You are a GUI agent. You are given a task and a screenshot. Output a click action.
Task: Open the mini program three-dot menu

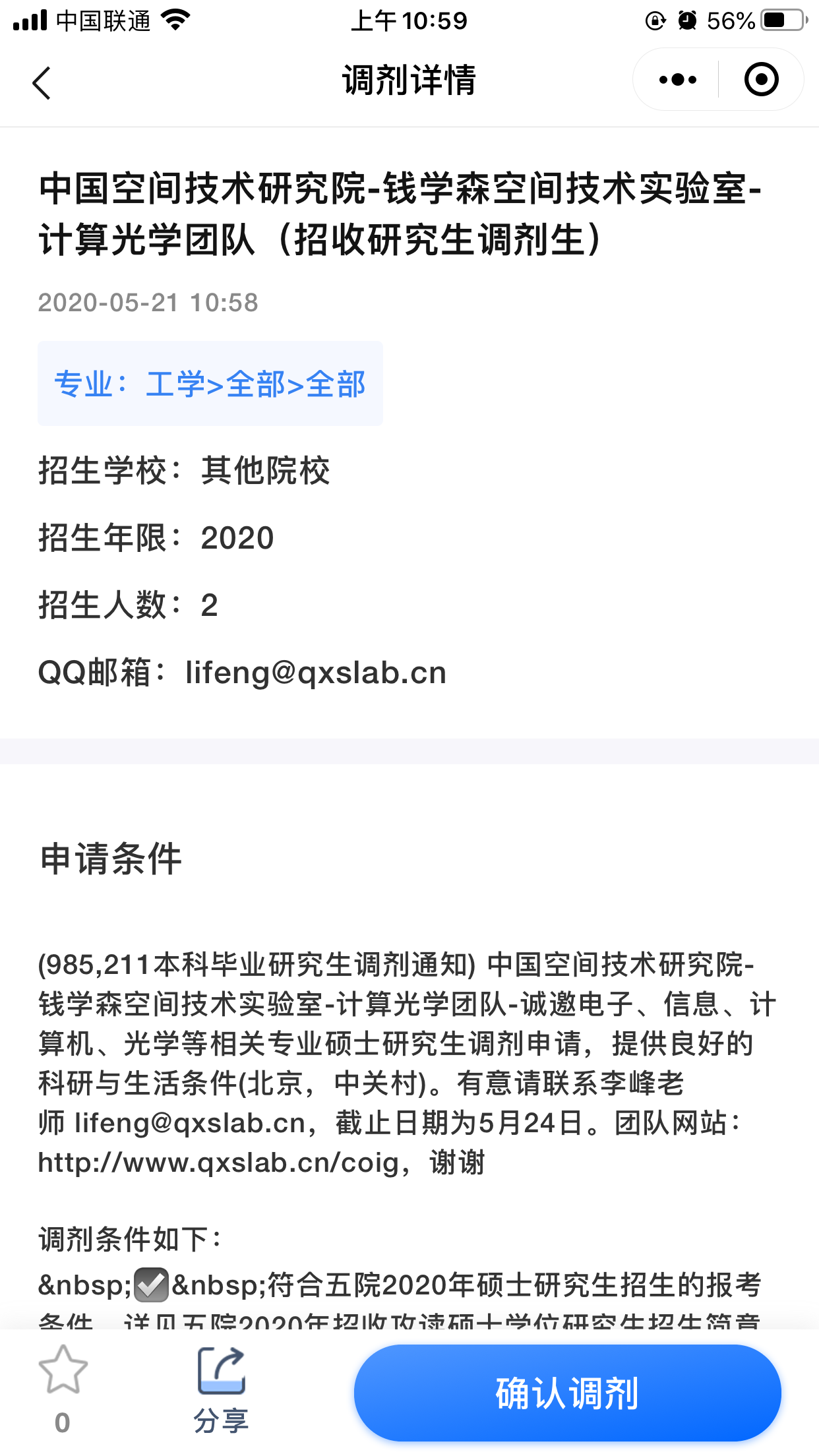coord(677,80)
